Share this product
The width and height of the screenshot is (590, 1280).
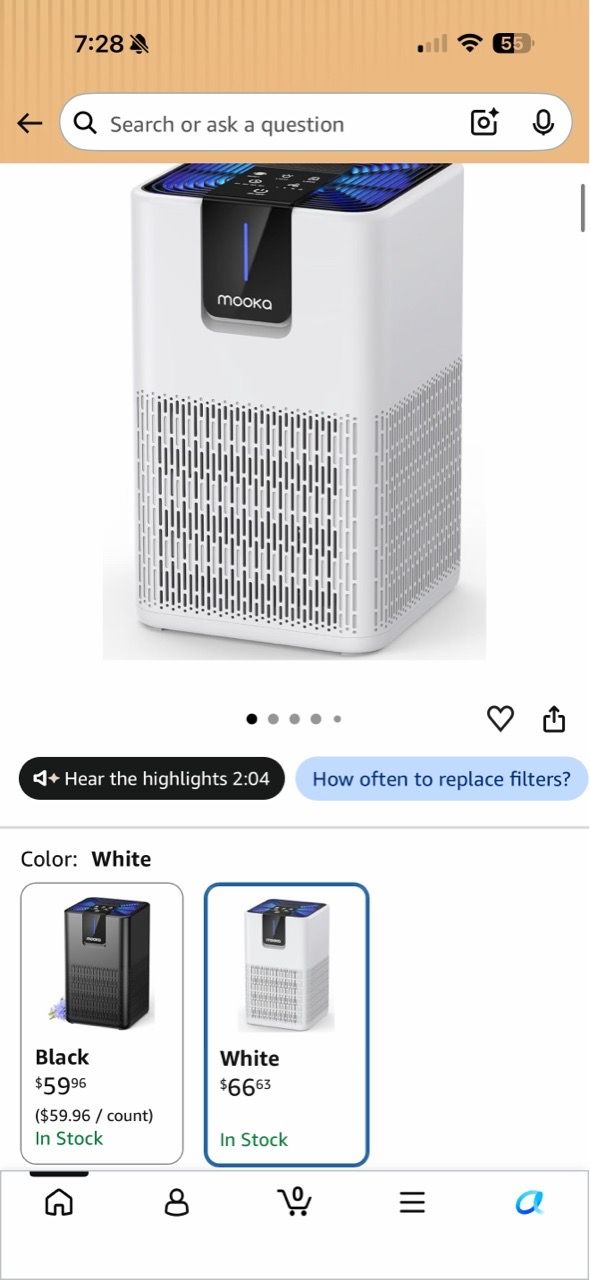click(x=554, y=718)
